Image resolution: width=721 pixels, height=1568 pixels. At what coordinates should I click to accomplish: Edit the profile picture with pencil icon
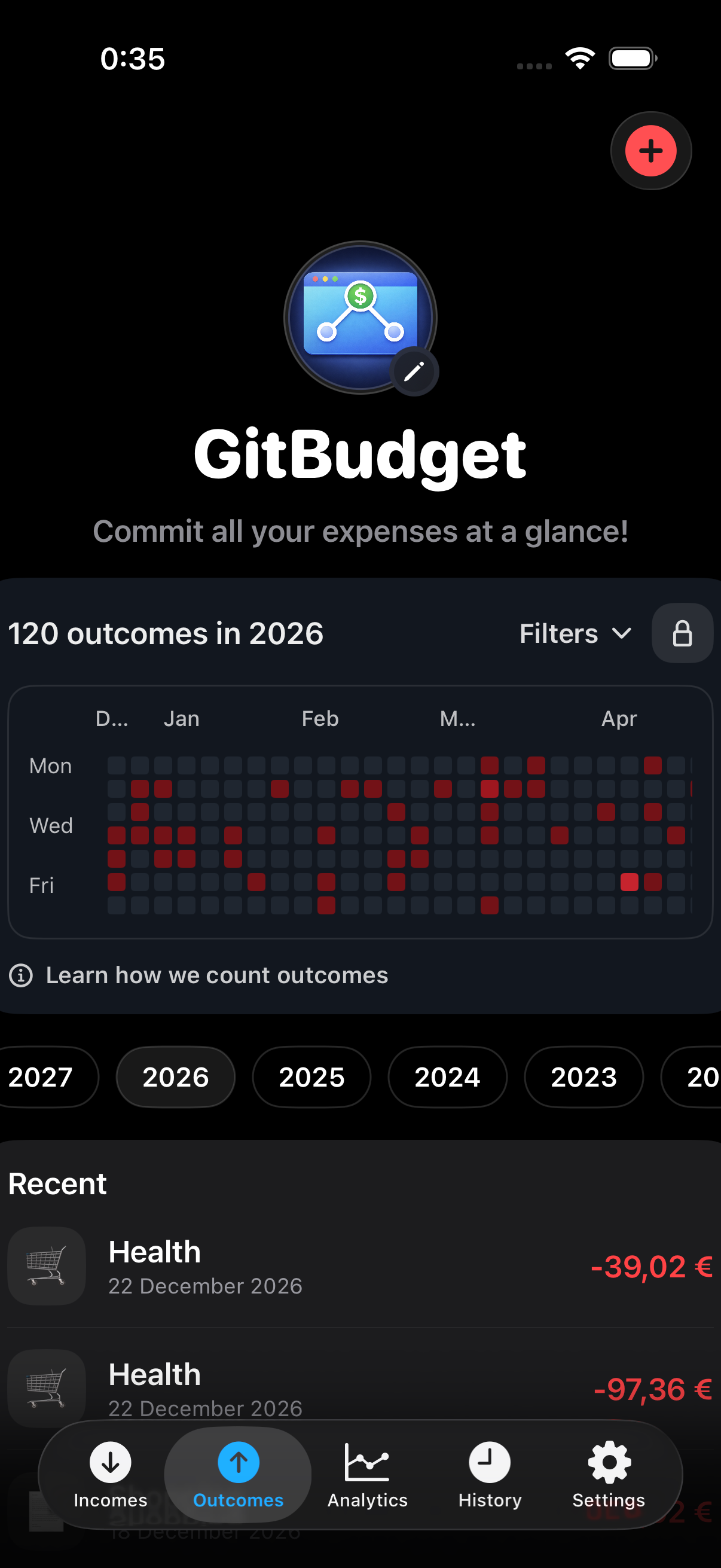tap(414, 371)
